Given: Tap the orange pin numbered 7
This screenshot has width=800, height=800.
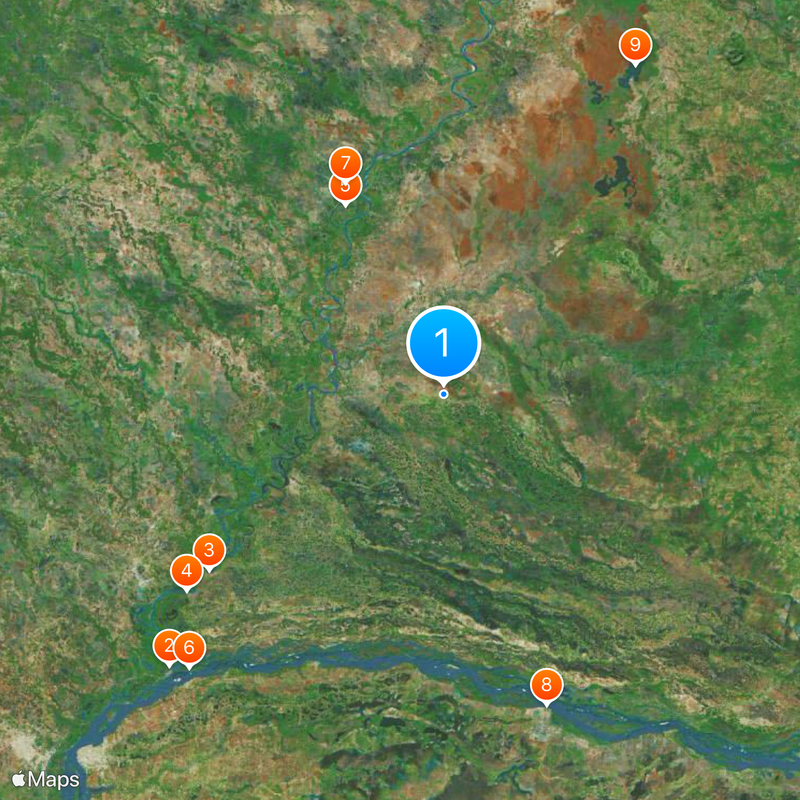Looking at the screenshot, I should pos(345,162).
